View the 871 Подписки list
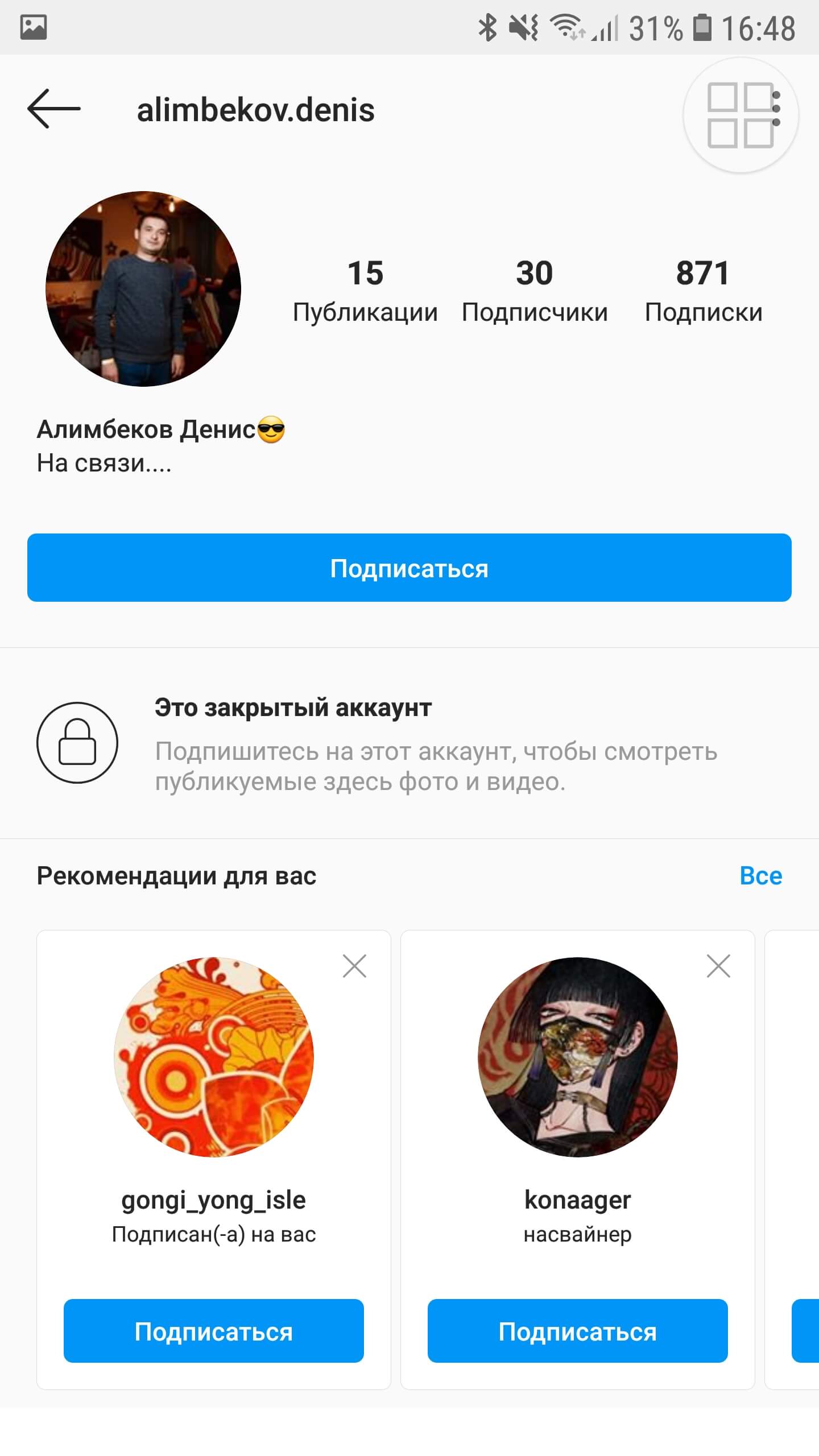Screen dimensions: 819x1456 click(704, 290)
